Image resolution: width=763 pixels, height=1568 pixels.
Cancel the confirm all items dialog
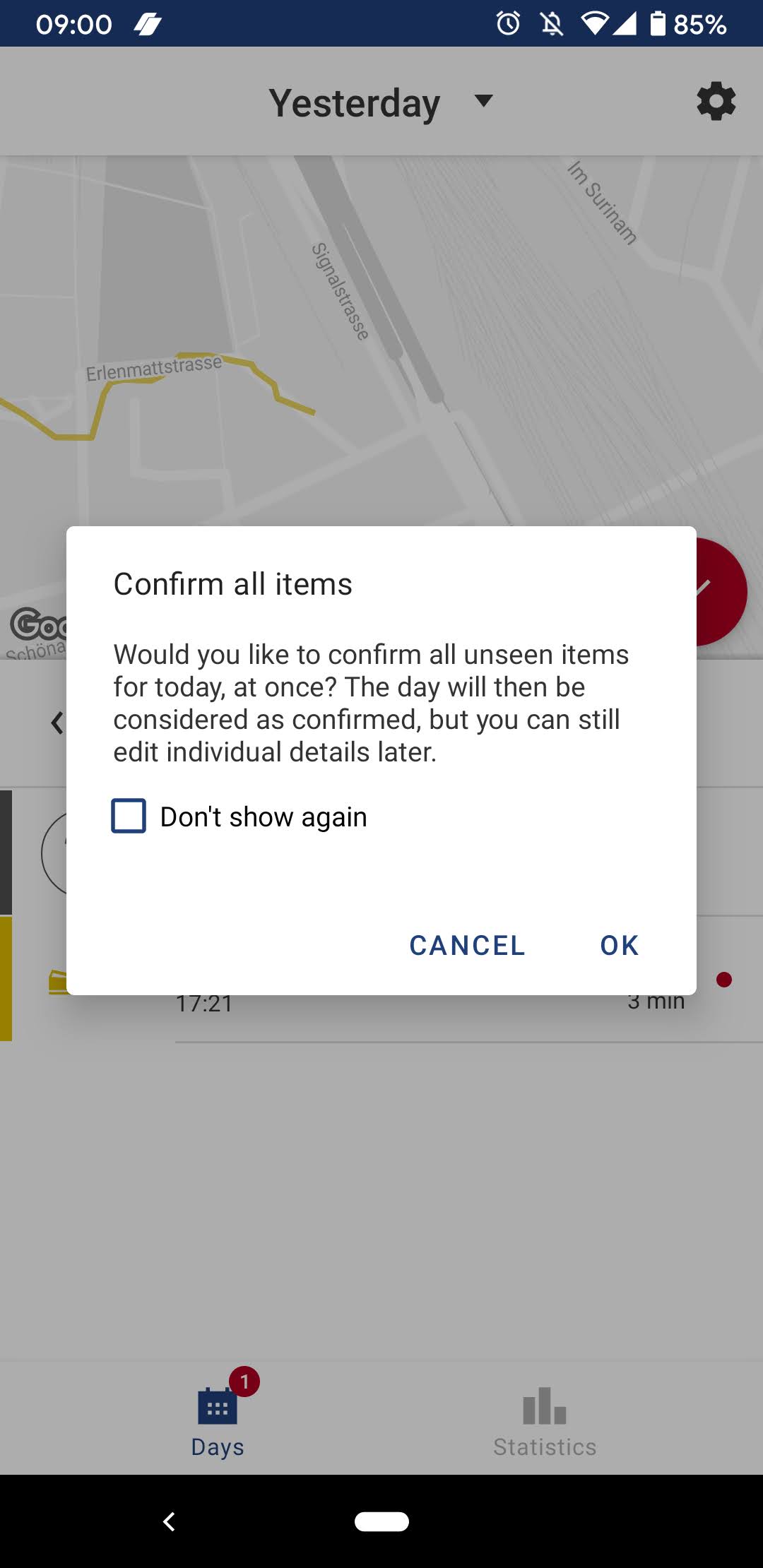(x=467, y=945)
